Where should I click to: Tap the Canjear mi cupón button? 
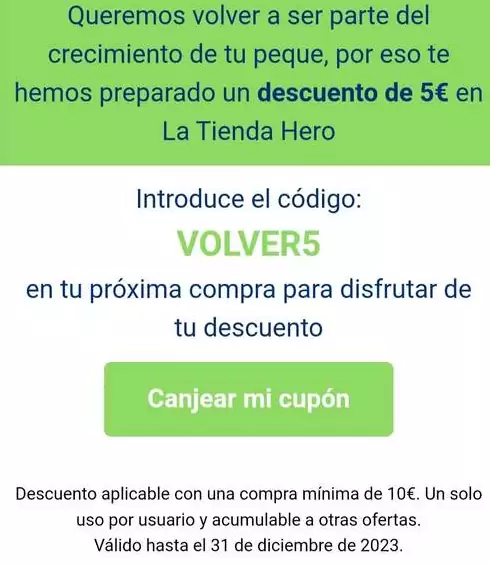249,399
